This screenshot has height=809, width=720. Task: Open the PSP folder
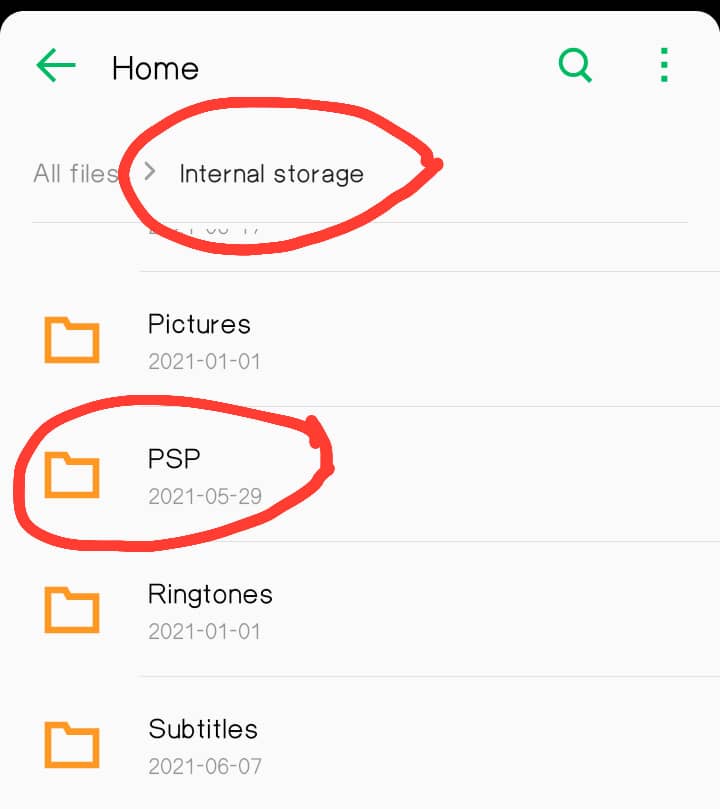pos(175,474)
